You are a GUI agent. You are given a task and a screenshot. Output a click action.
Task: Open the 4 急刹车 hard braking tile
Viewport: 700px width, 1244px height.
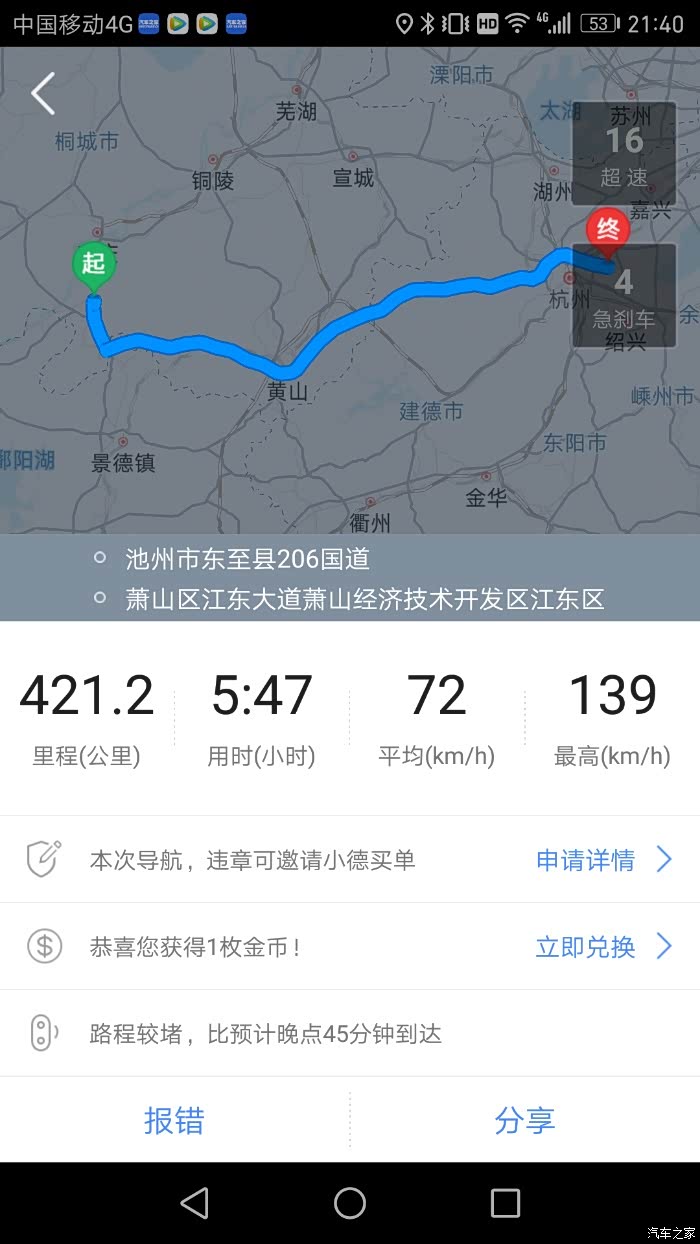point(624,295)
